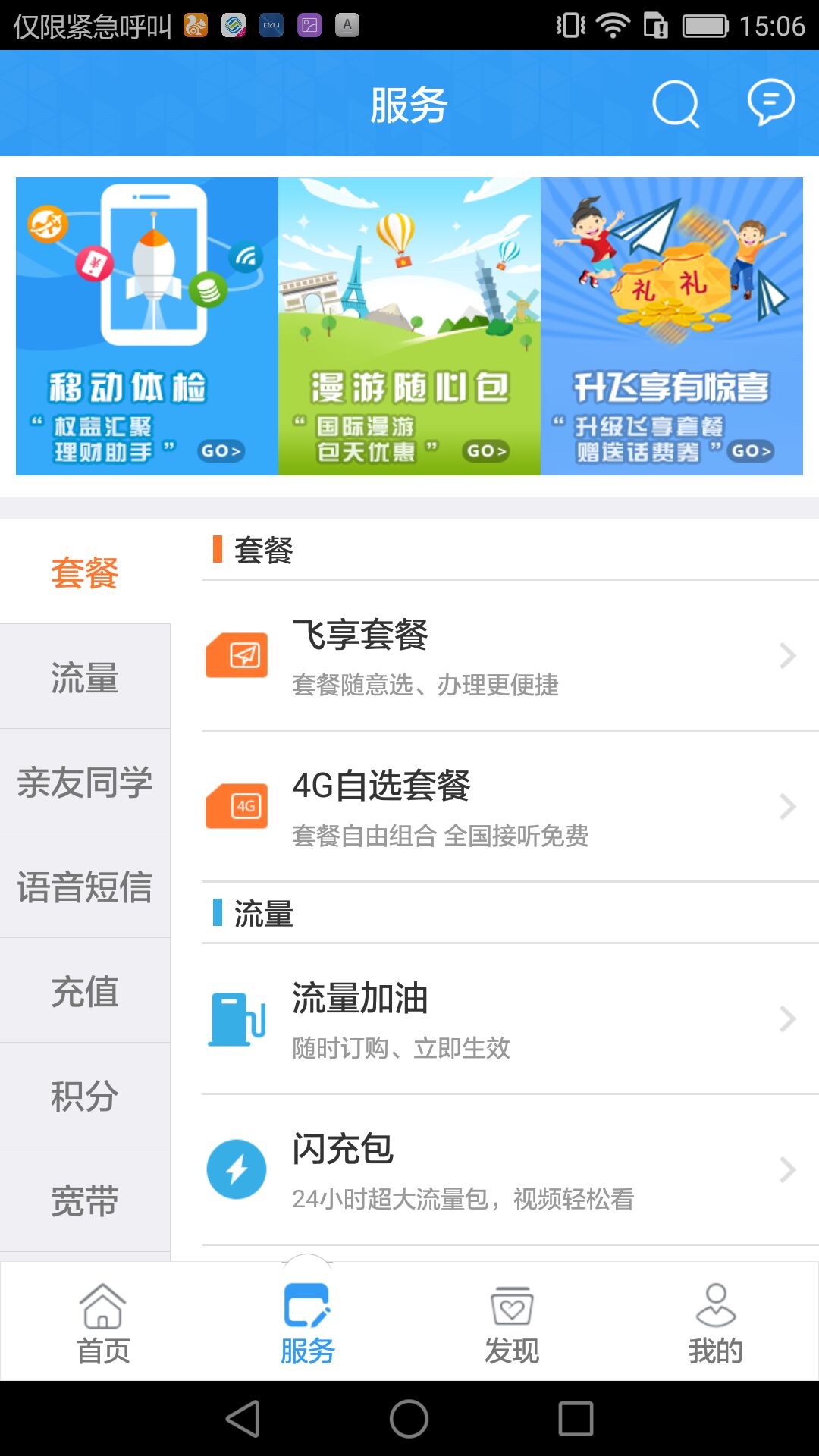Switch to the 发现 tab
This screenshot has width=819, height=1456.
[512, 1323]
